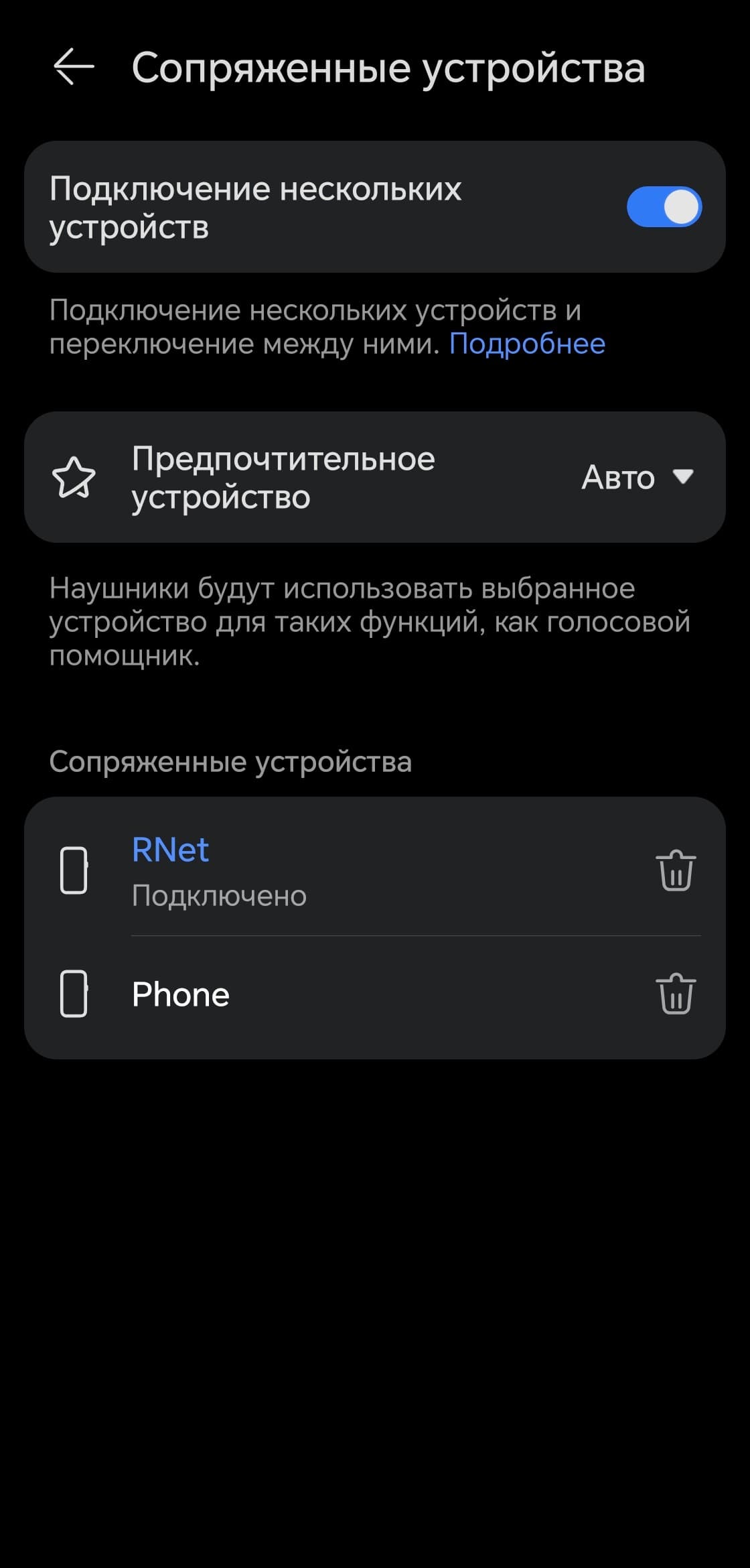Delete the RNet paired device
The width and height of the screenshot is (750, 1568).
(x=676, y=870)
